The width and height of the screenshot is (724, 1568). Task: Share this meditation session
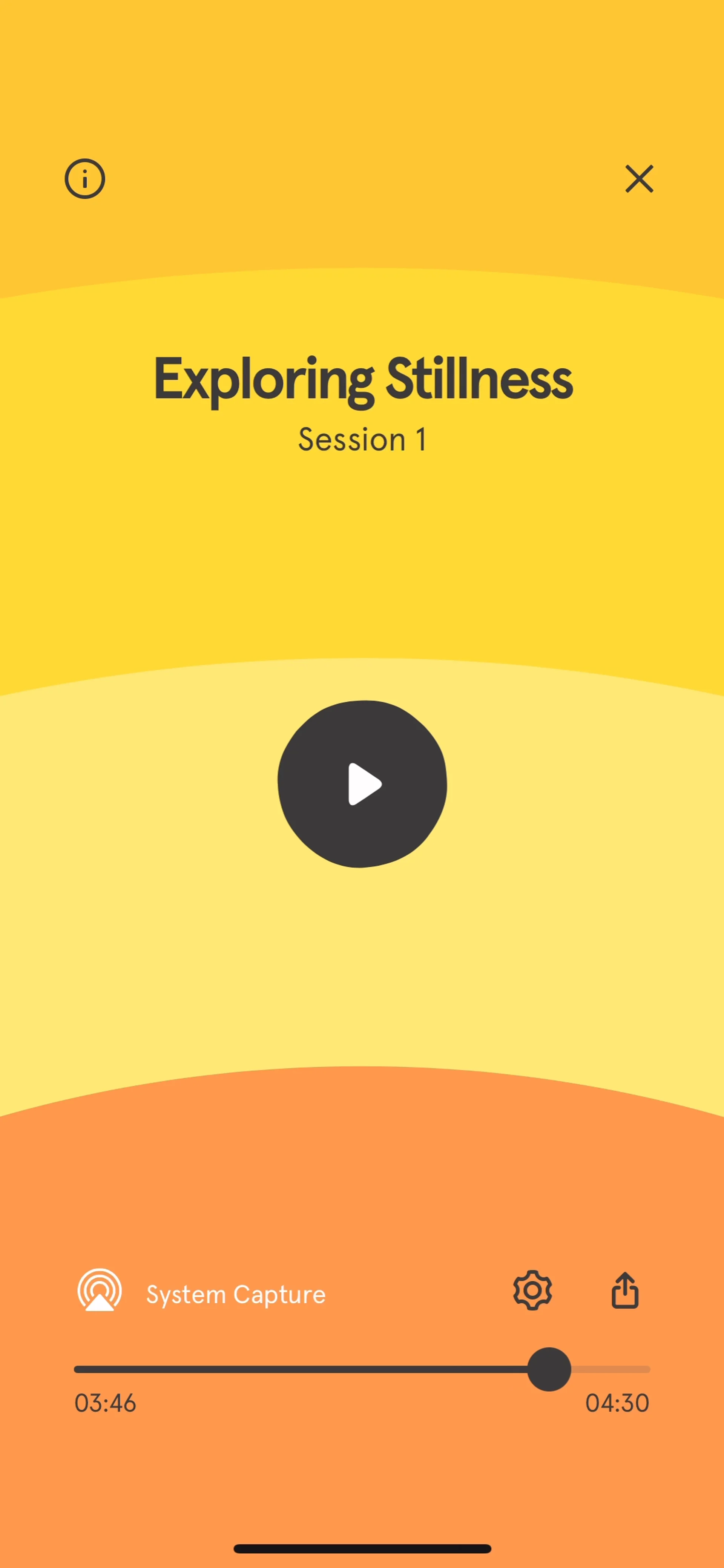tap(625, 1291)
